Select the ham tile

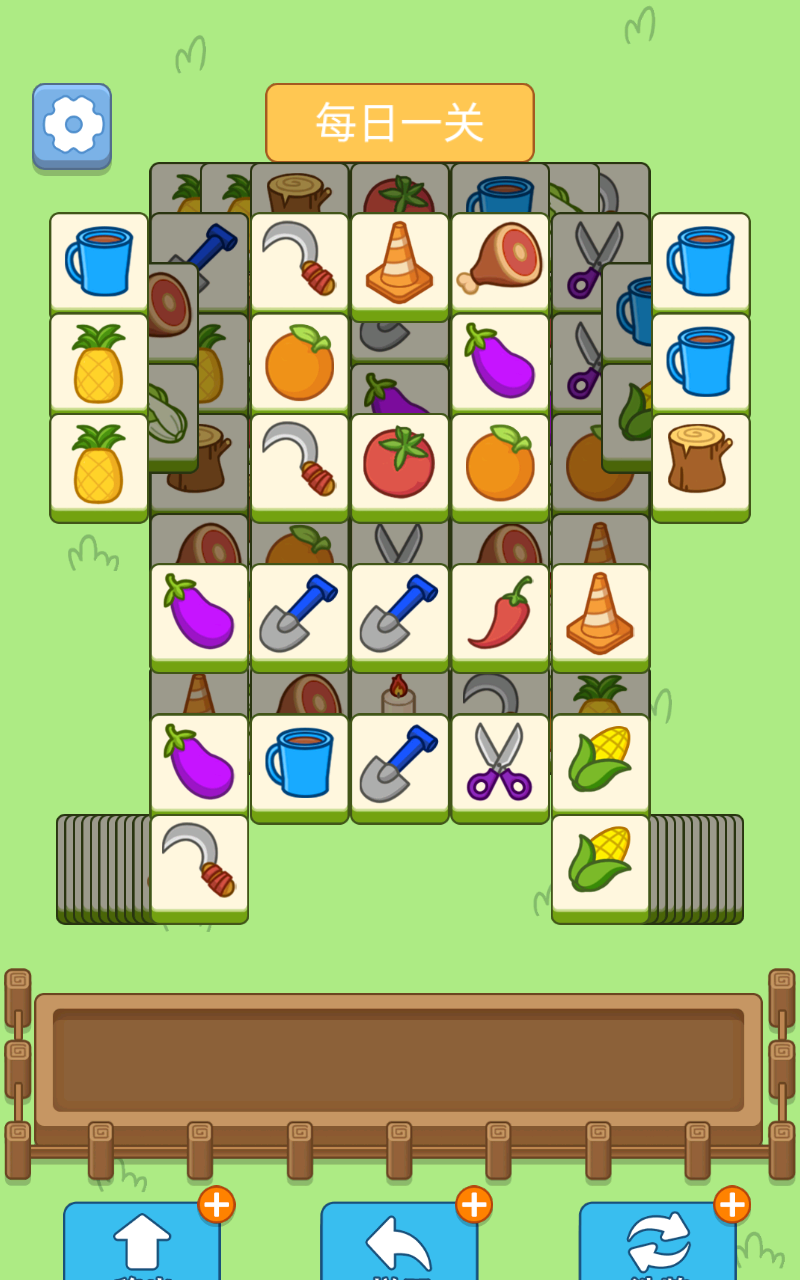[500, 262]
